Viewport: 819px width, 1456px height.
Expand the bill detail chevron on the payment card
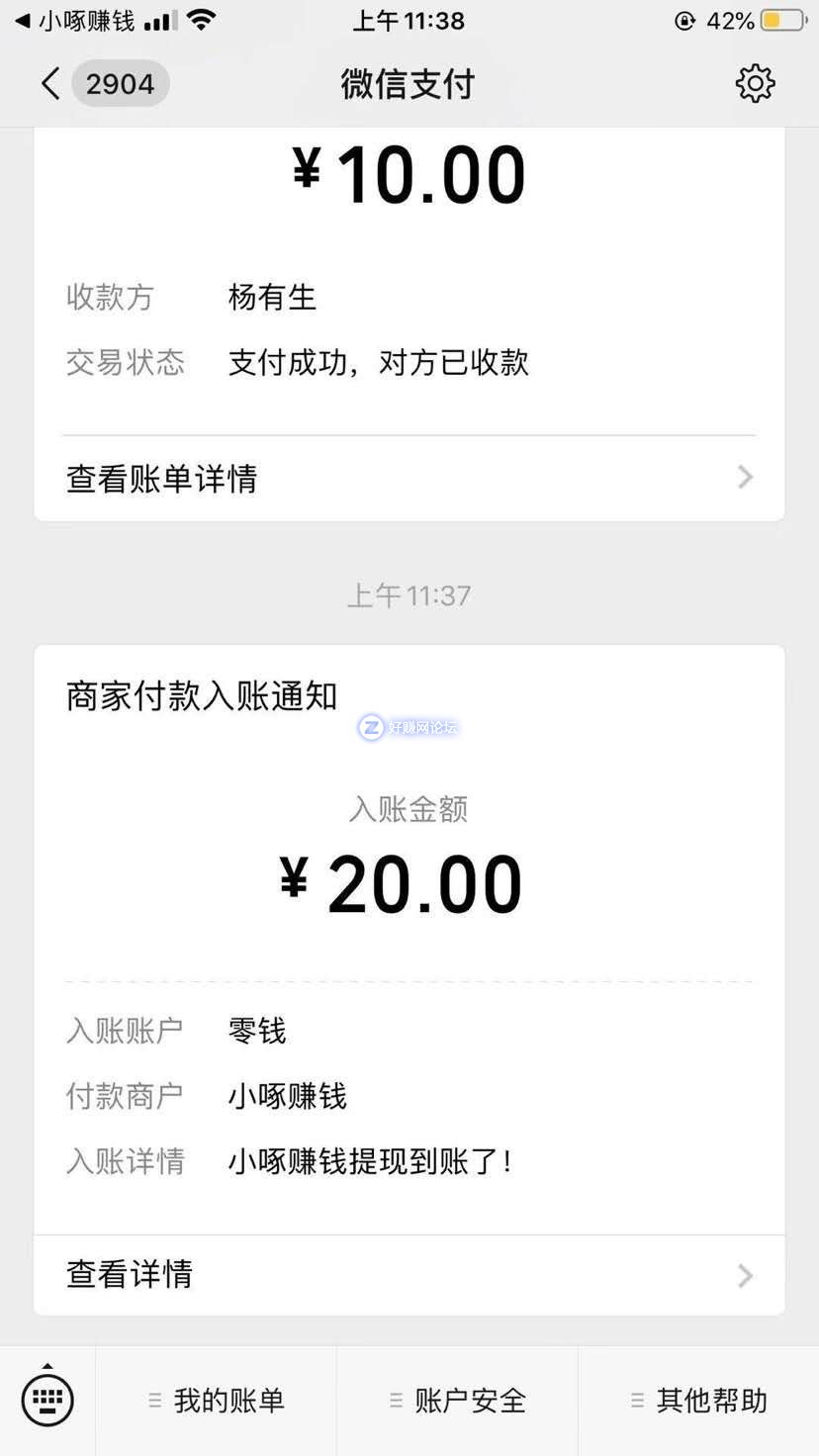pos(744,478)
